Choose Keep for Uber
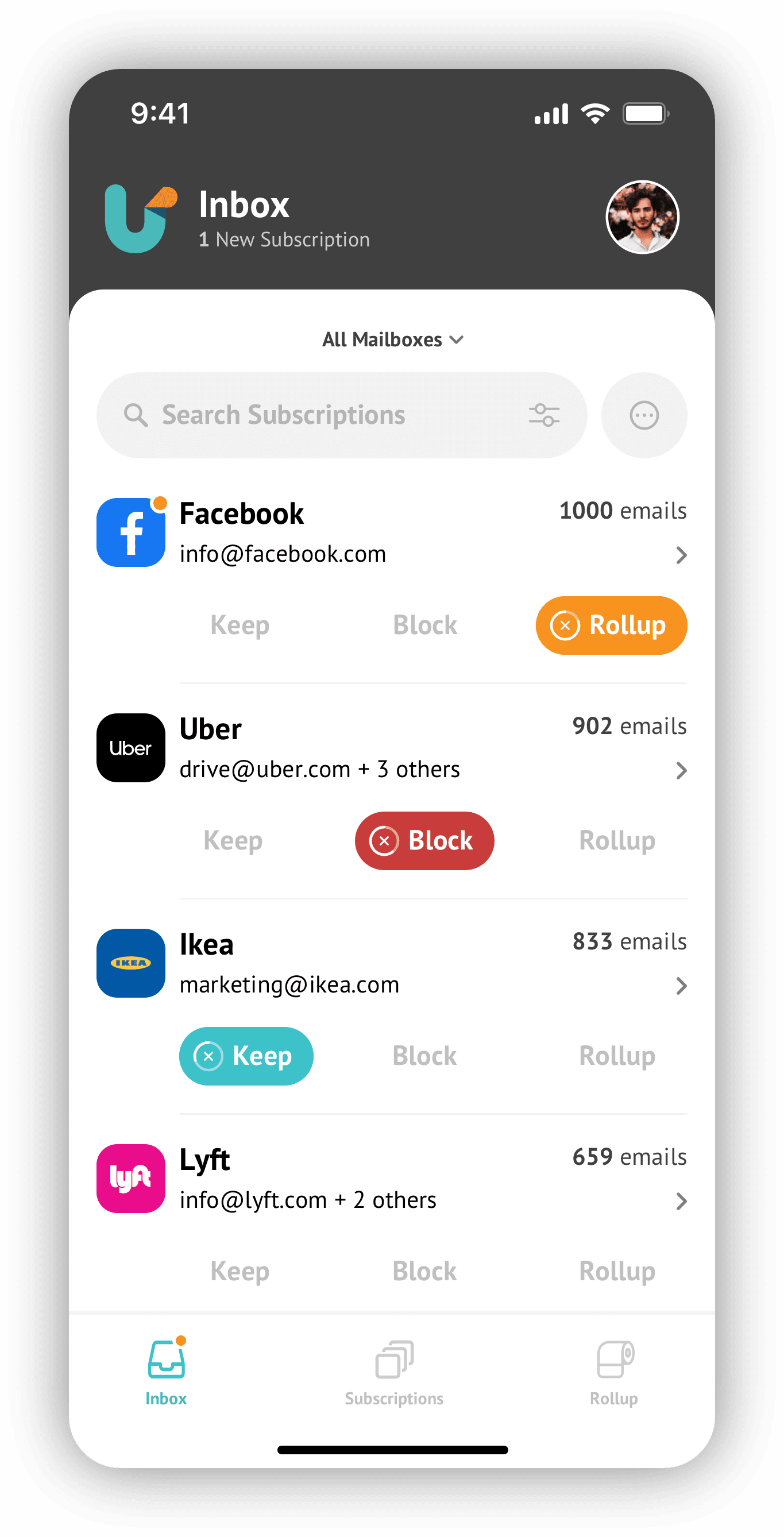Viewport: 784px width, 1537px height. (x=233, y=841)
